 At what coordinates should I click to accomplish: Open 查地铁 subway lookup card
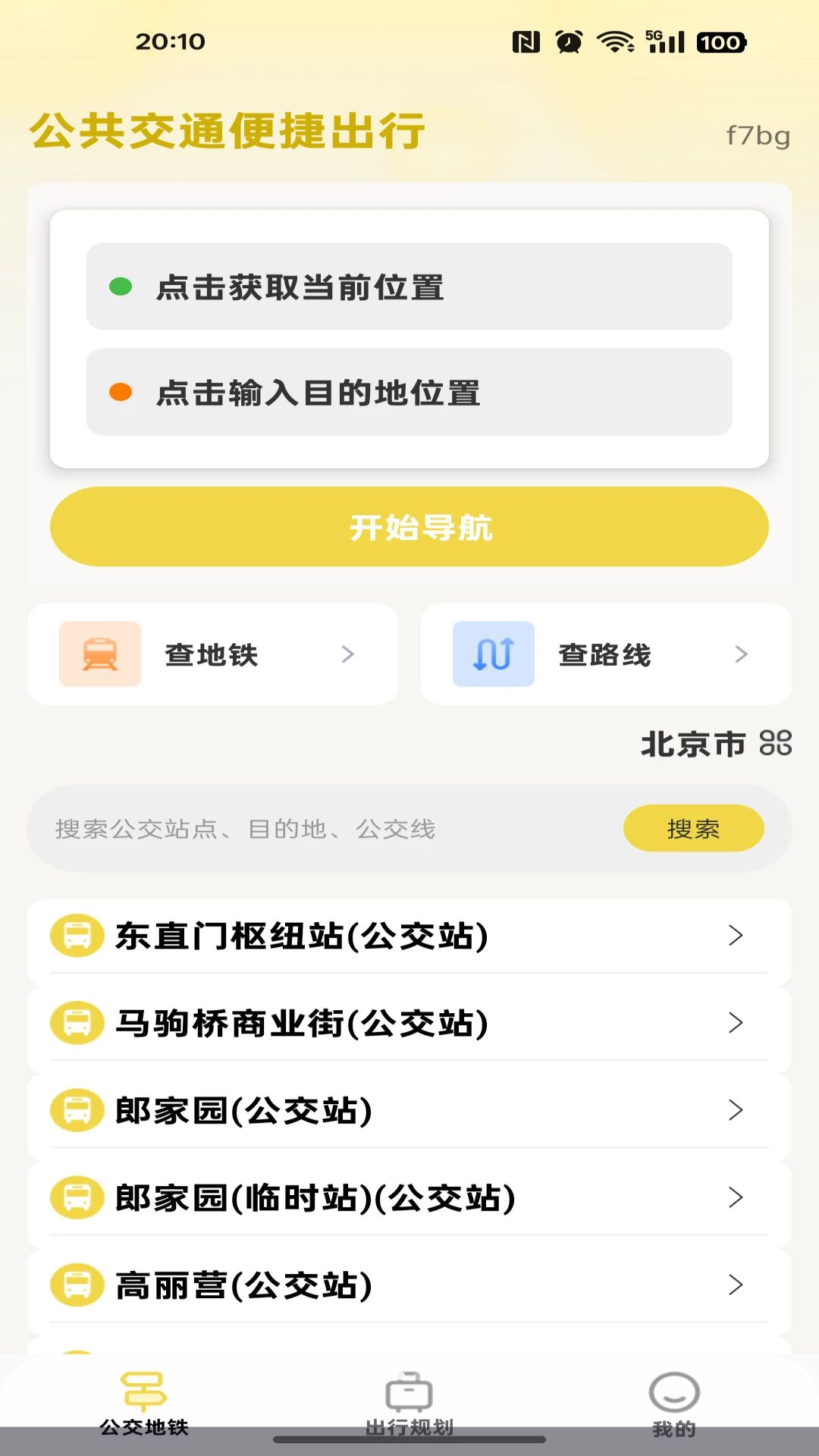[x=212, y=654]
